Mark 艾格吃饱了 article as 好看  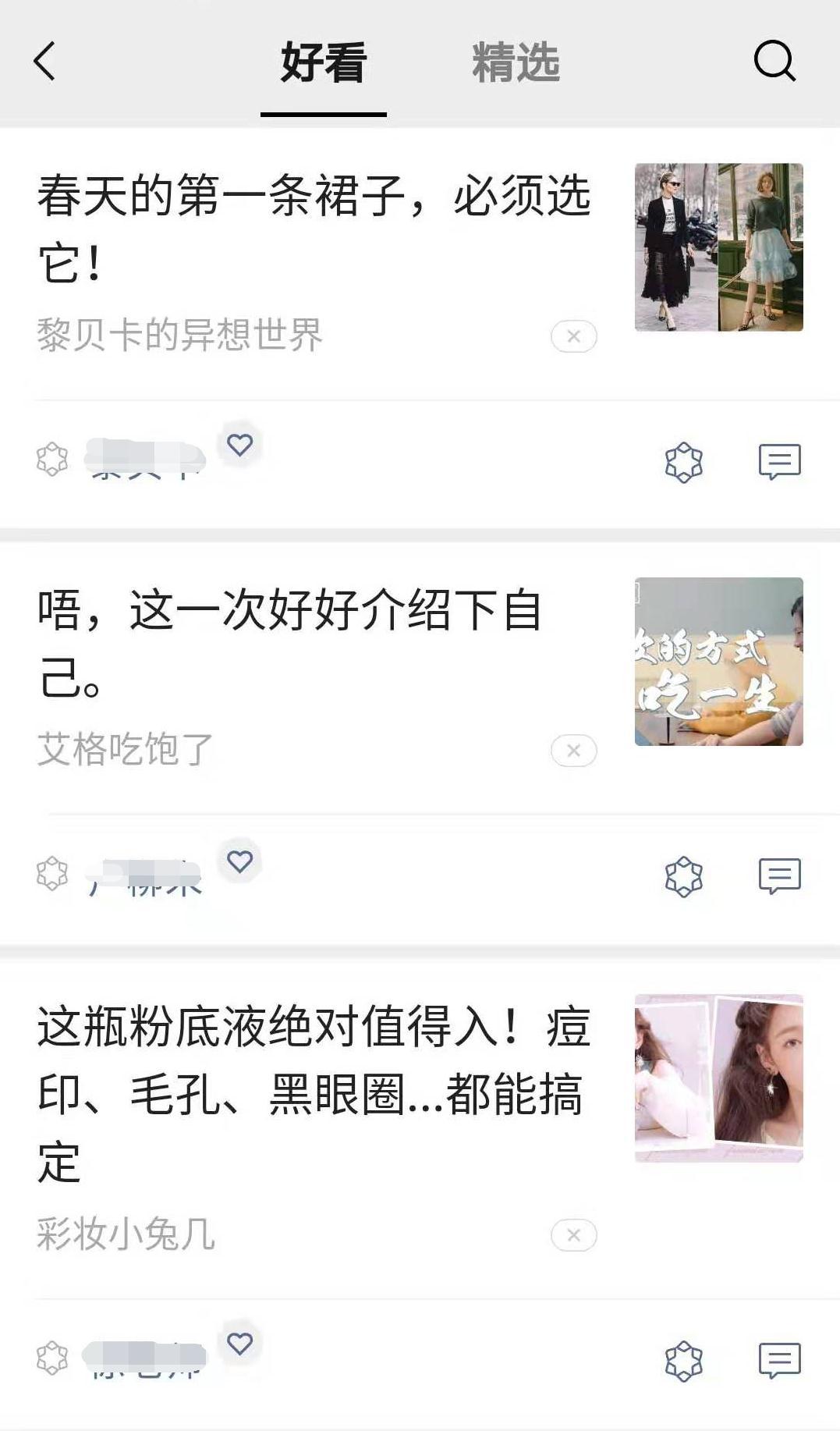pyautogui.click(x=683, y=876)
